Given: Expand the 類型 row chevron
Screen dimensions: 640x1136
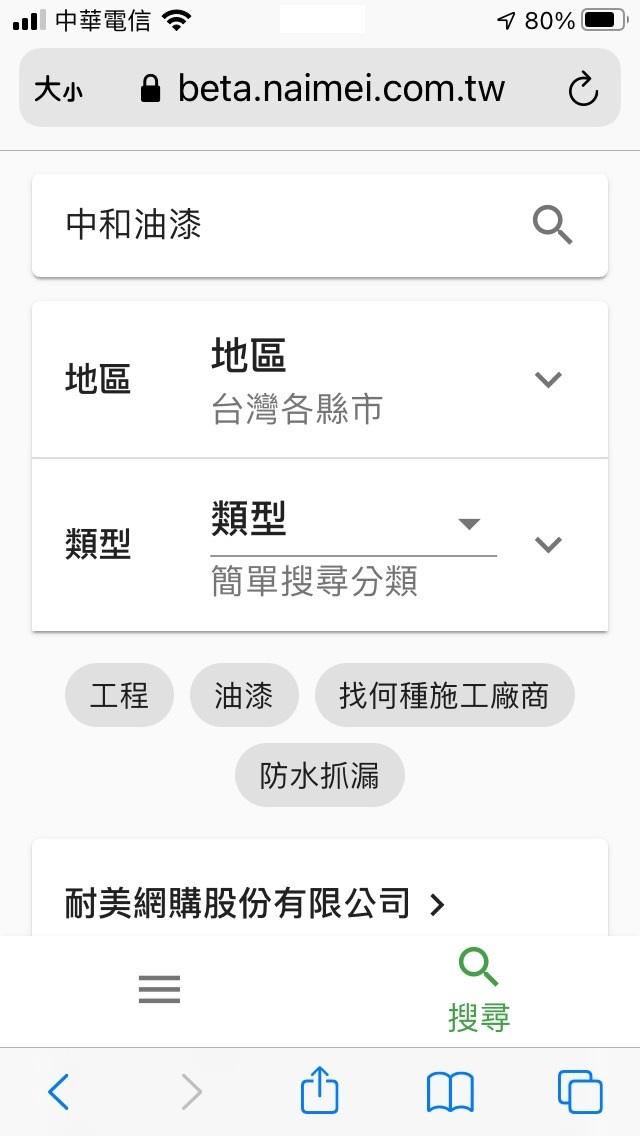Looking at the screenshot, I should point(548,544).
